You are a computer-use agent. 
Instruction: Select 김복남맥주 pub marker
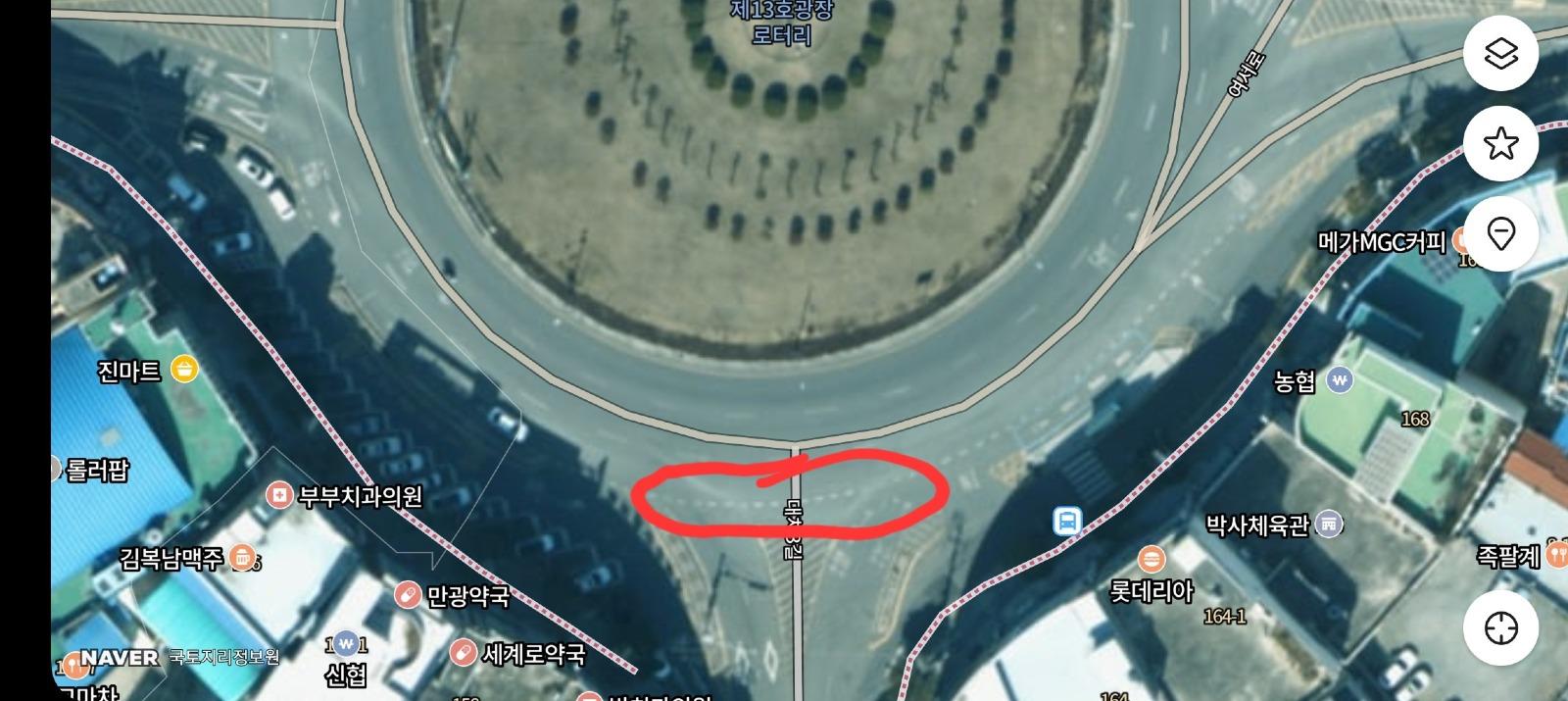(241, 559)
